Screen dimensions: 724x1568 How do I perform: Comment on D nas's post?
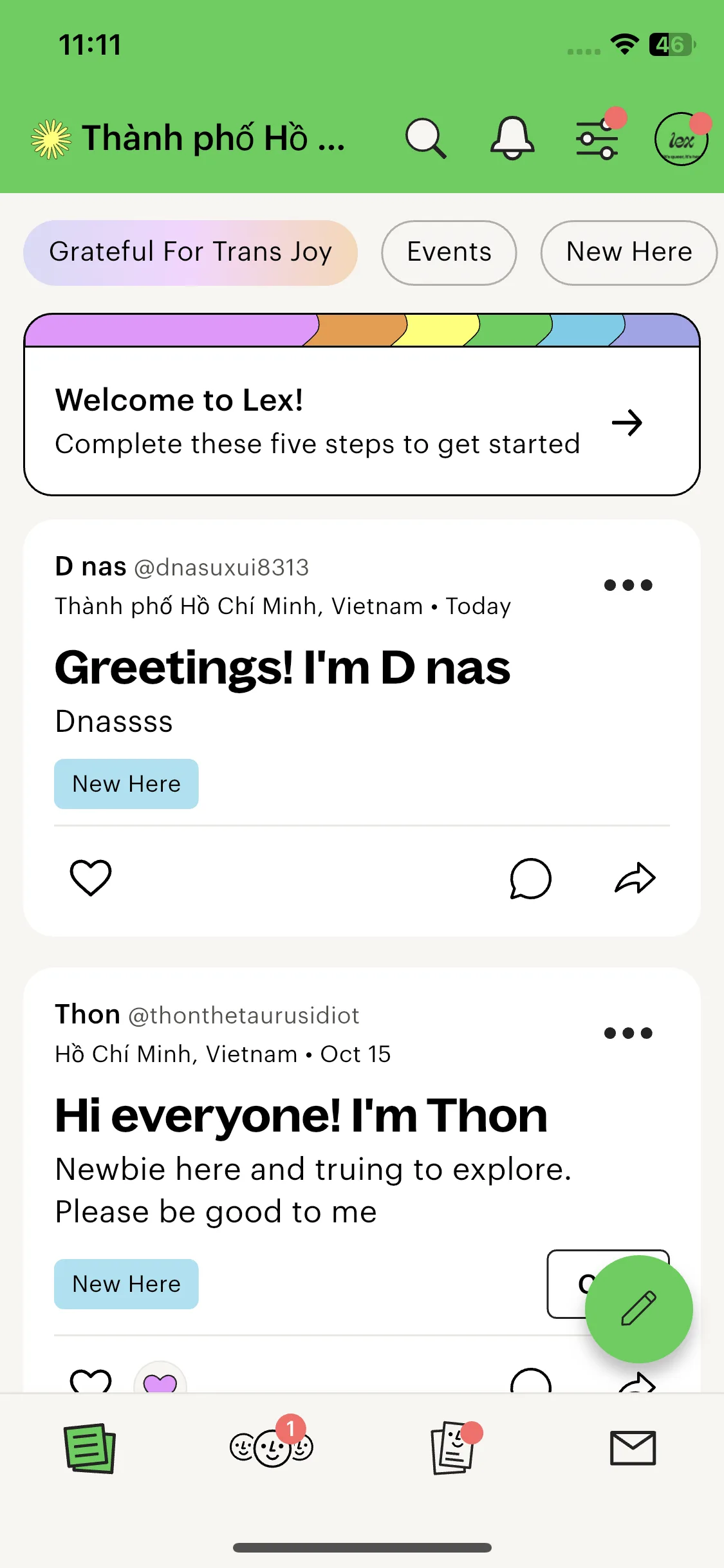[x=530, y=878]
